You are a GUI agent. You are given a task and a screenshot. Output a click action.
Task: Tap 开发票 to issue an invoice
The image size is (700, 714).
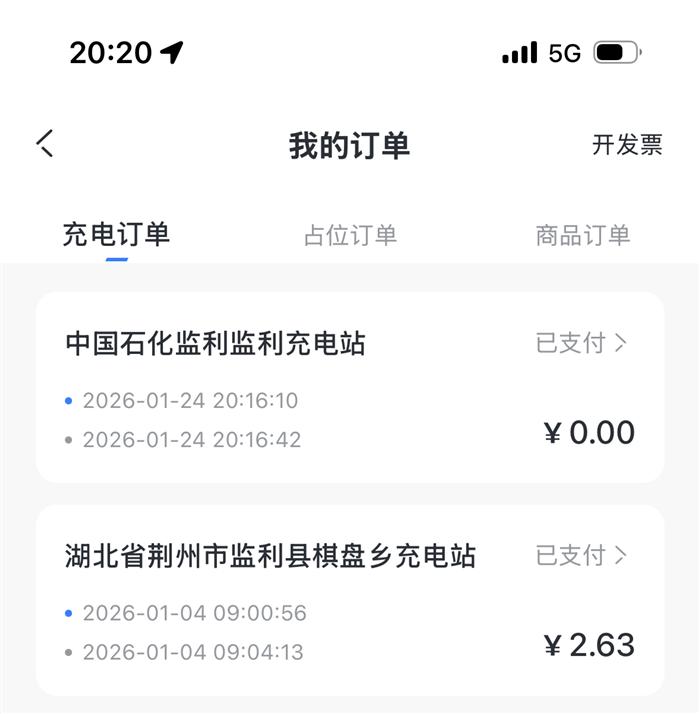point(627,145)
